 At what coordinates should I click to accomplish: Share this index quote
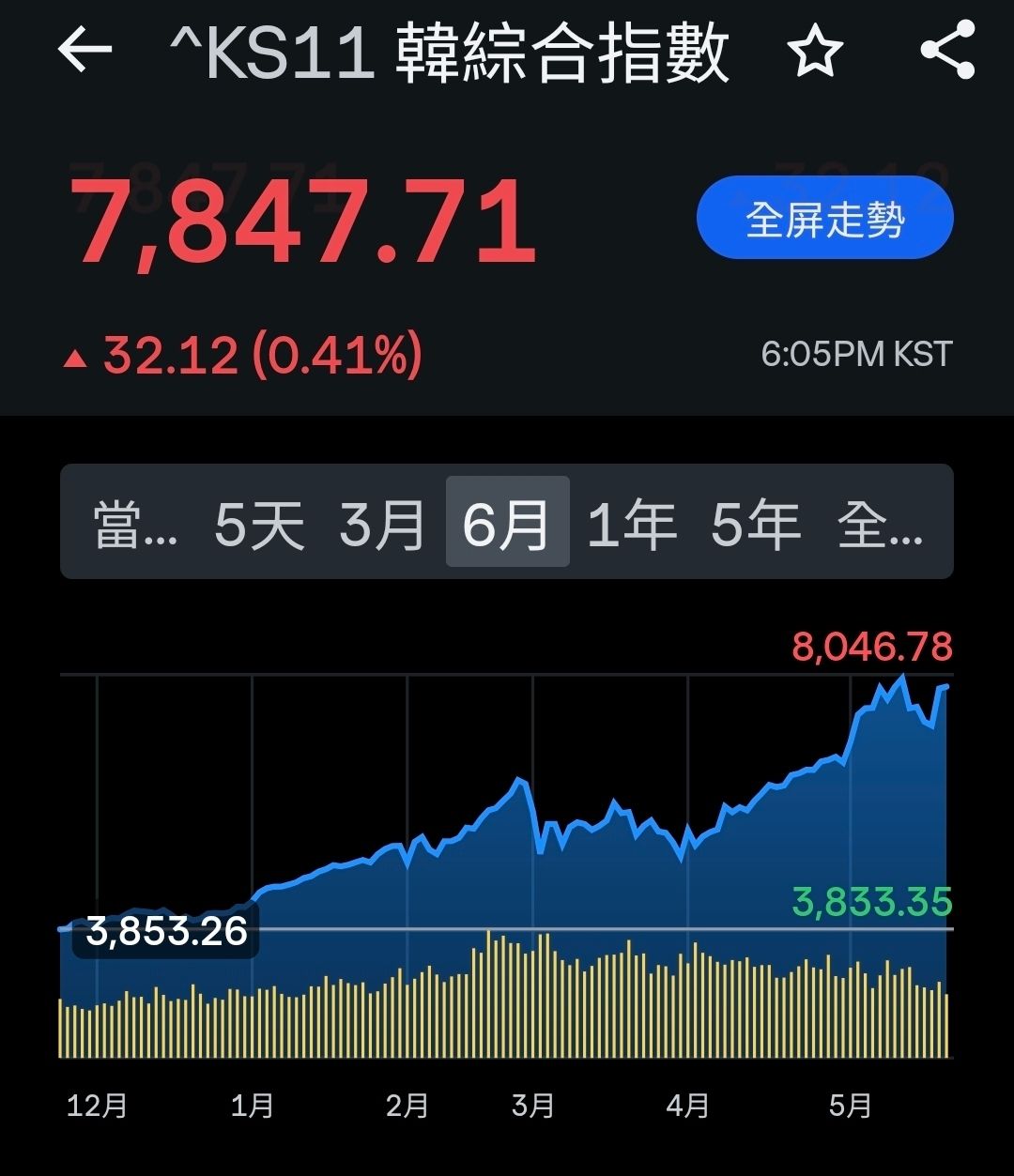coord(947,51)
